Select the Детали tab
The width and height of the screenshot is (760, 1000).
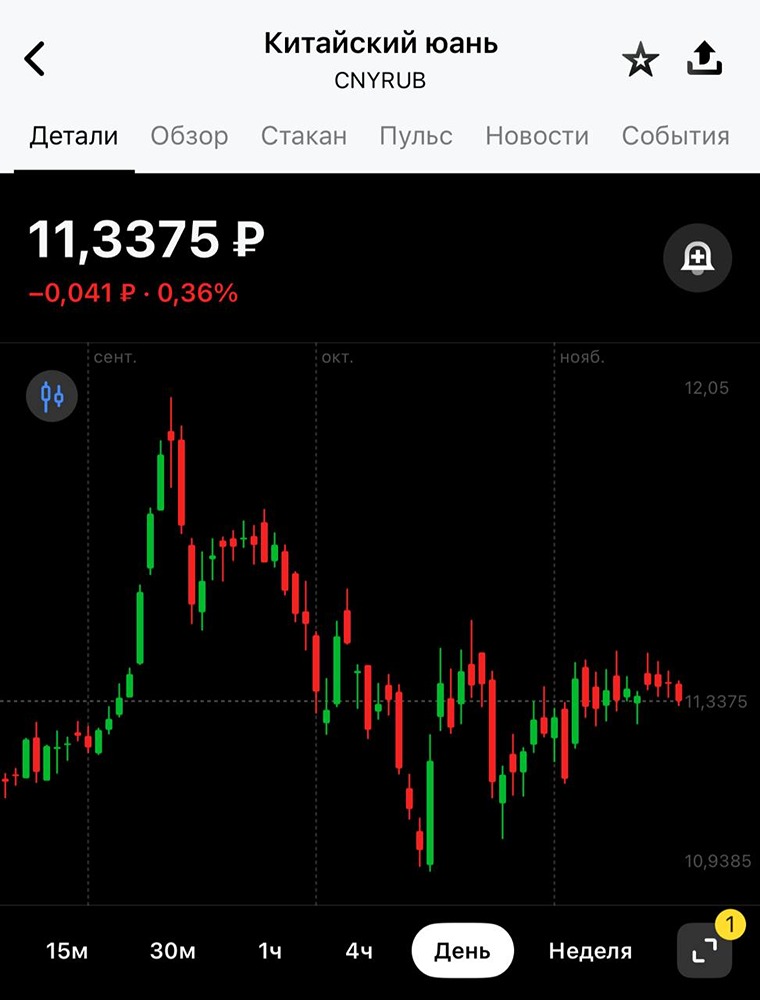coord(74,136)
